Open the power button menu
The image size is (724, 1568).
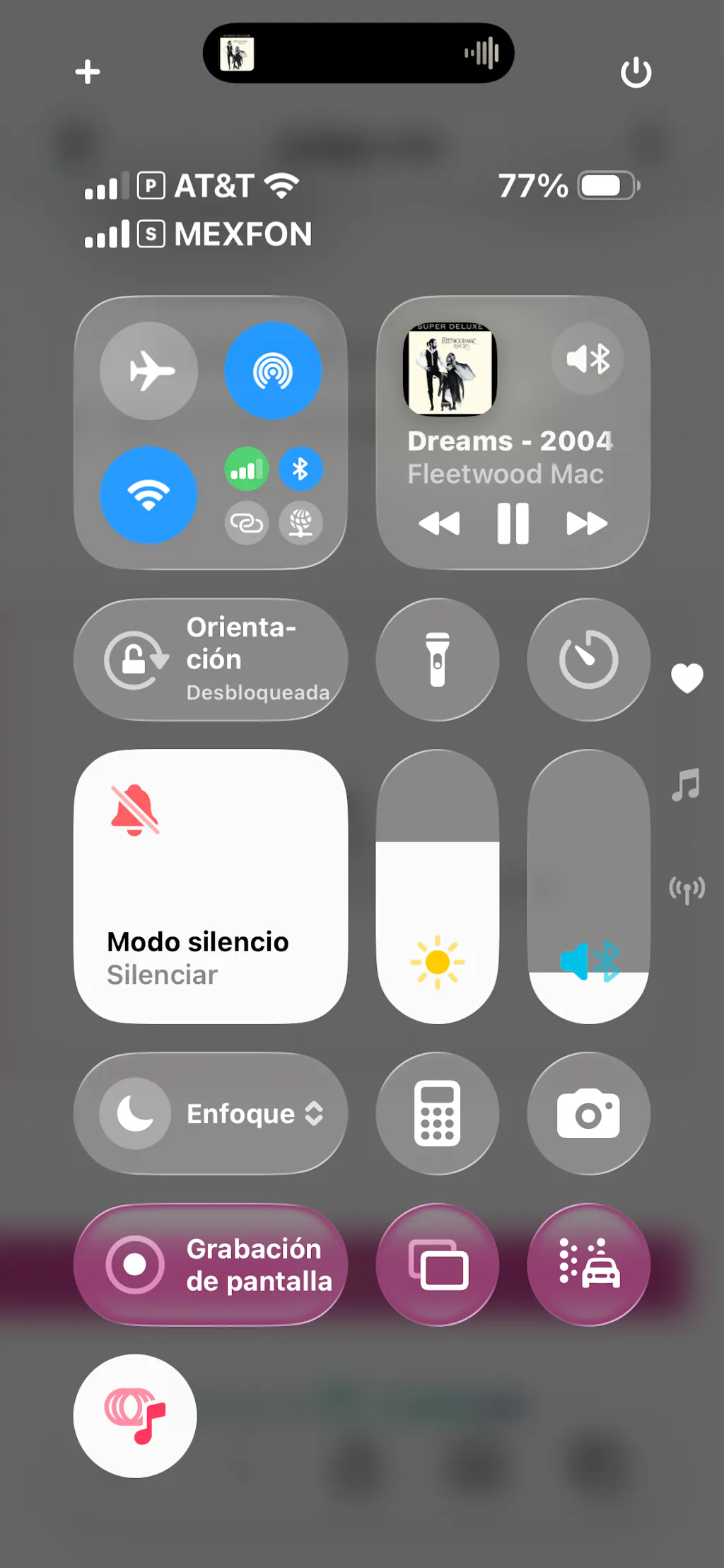click(x=636, y=72)
